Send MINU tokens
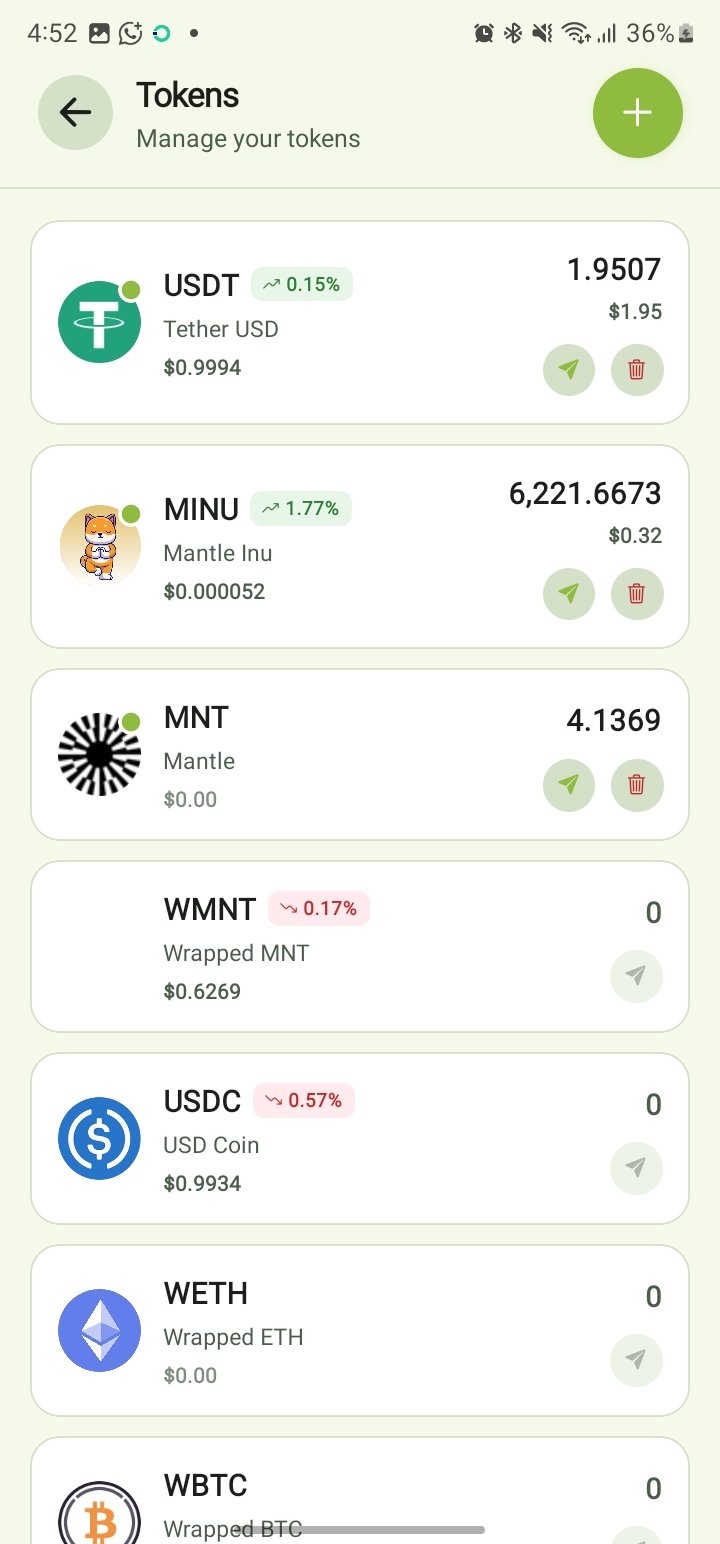This screenshot has width=720, height=1544. pos(569,594)
